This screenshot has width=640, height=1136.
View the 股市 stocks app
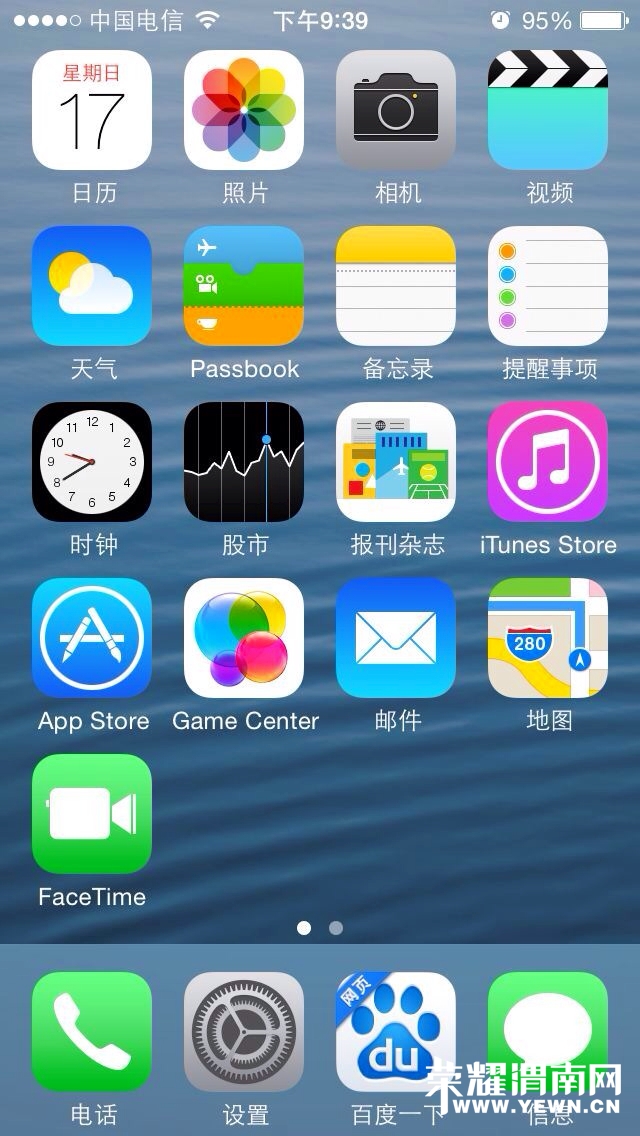coord(244,462)
